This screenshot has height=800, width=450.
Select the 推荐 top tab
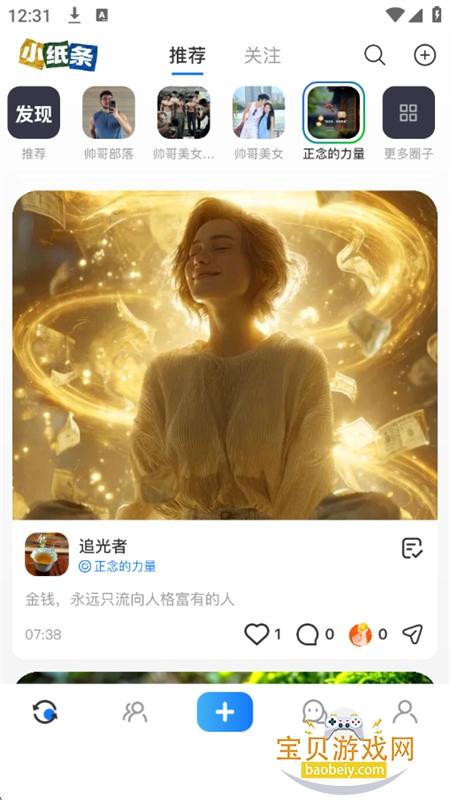click(187, 55)
